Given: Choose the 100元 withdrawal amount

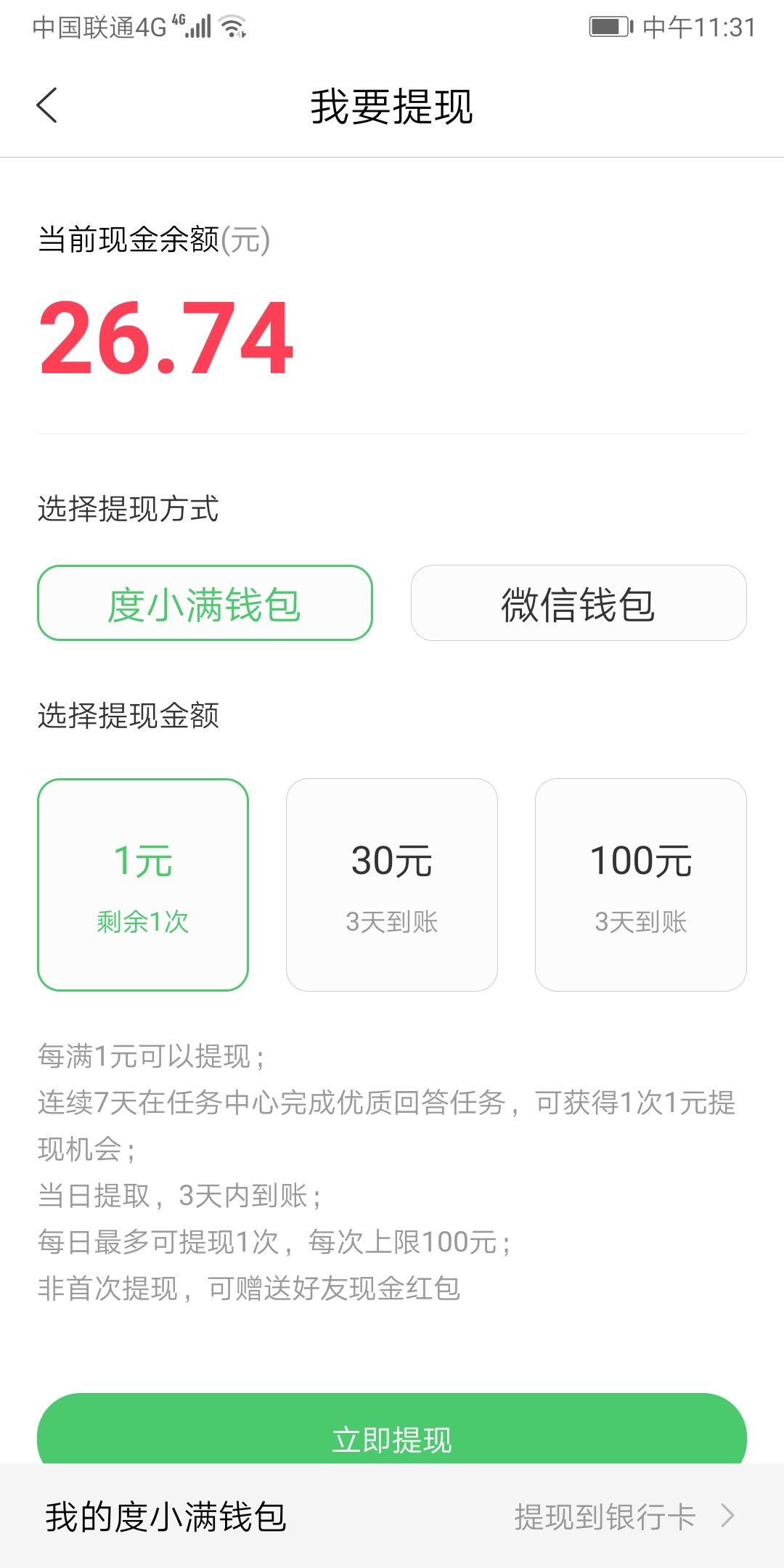Looking at the screenshot, I should pyautogui.click(x=641, y=884).
